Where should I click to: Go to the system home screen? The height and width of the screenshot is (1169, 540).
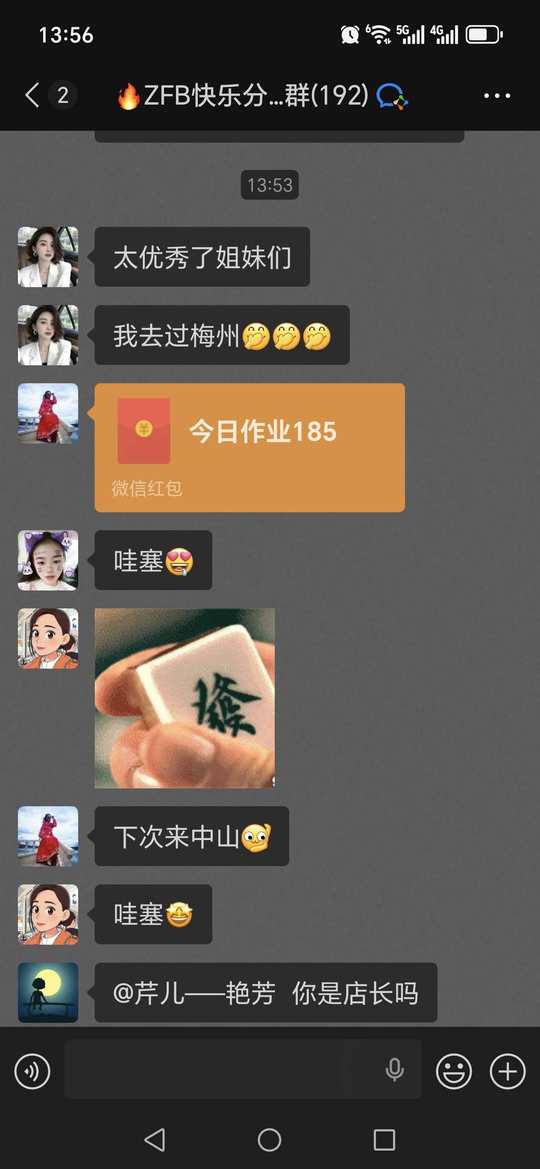269,1139
